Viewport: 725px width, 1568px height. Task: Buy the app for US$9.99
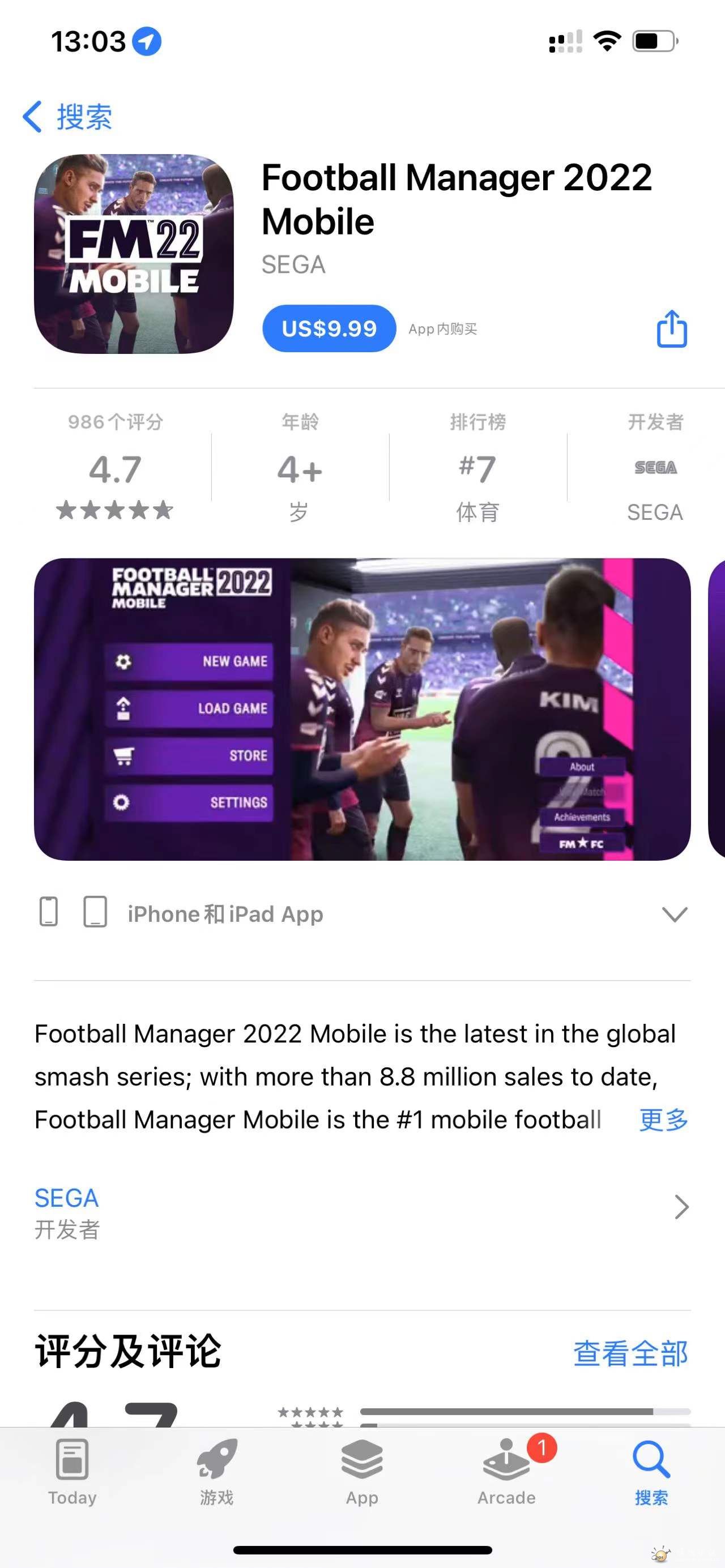point(329,328)
